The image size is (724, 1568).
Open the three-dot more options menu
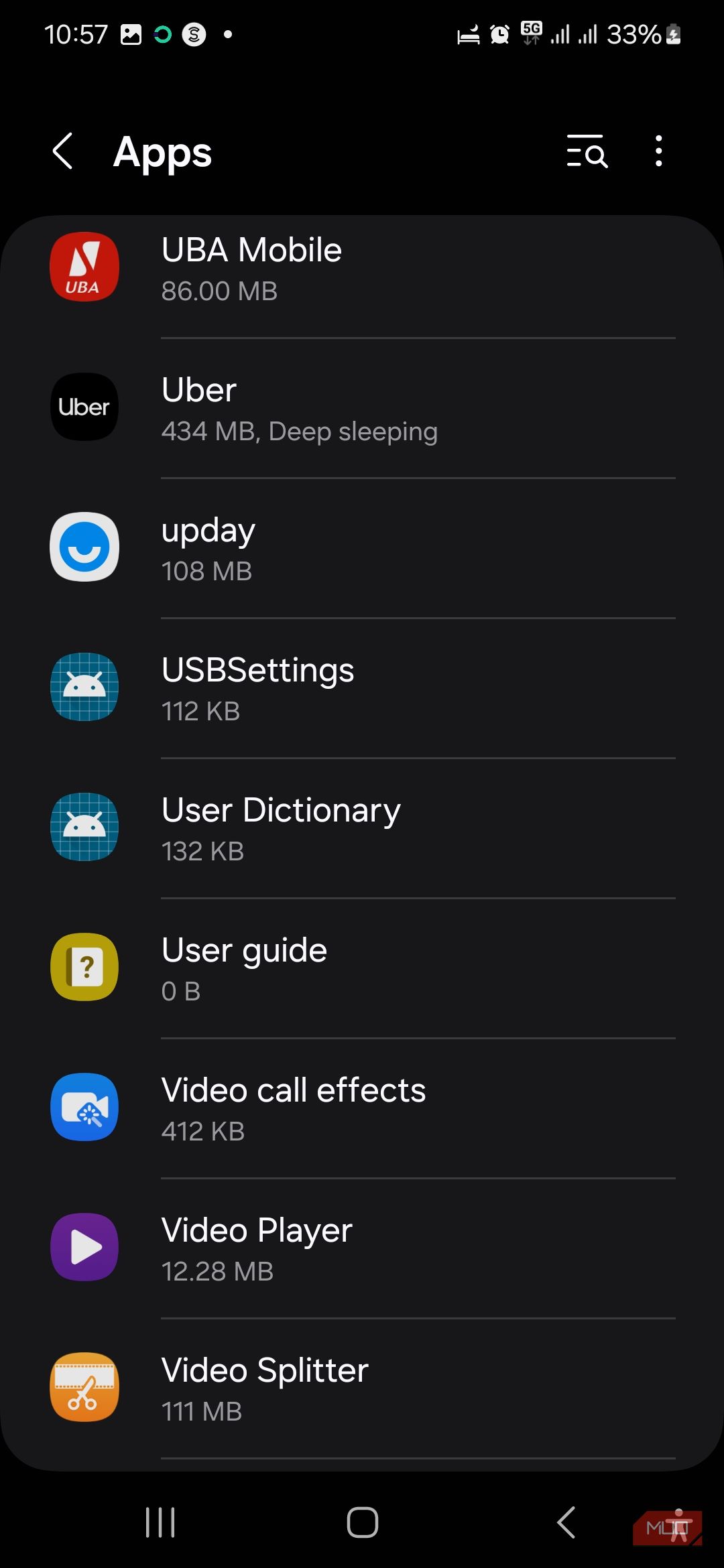click(658, 152)
